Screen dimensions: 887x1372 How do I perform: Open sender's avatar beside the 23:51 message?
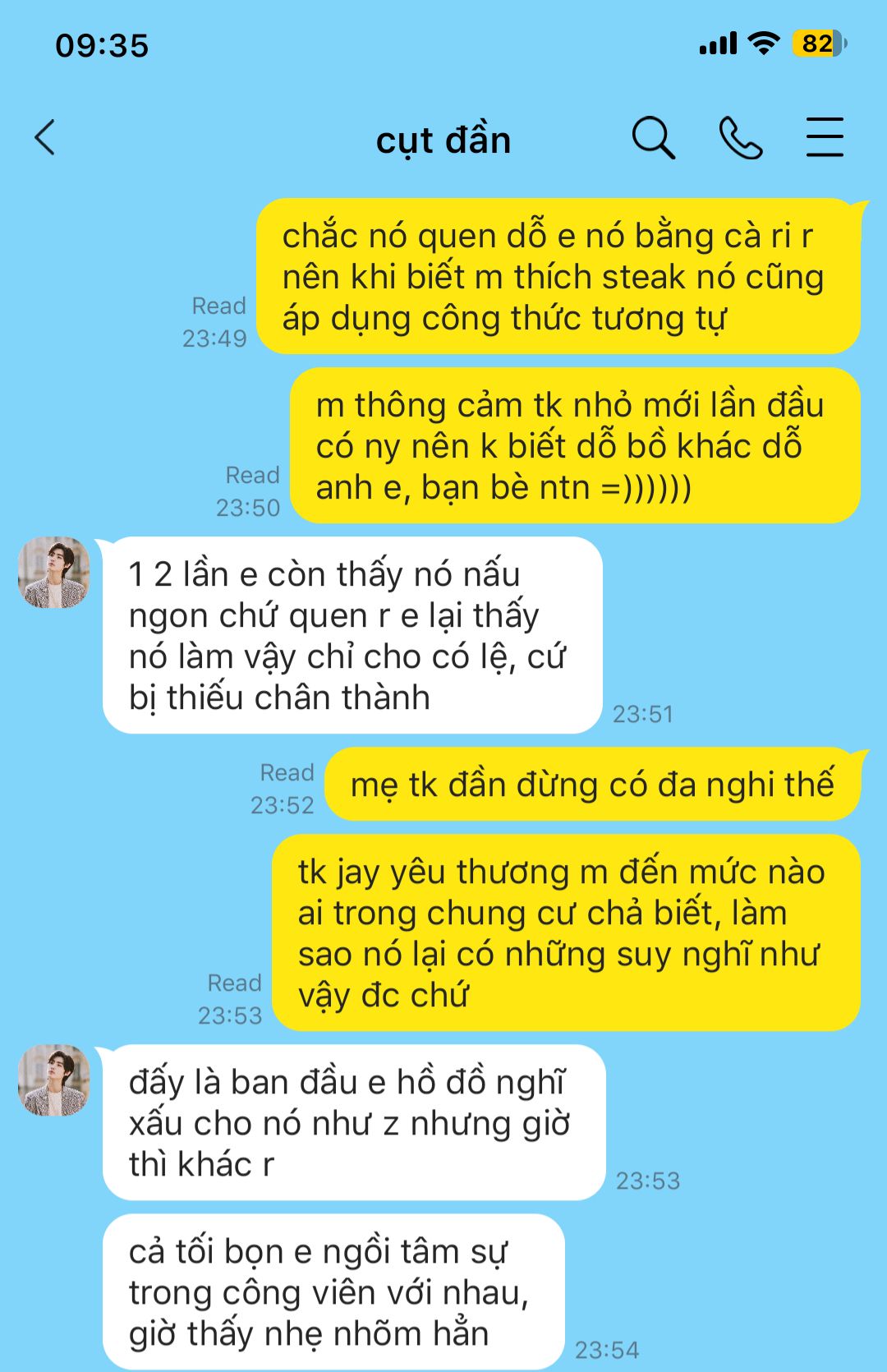pos(54,573)
